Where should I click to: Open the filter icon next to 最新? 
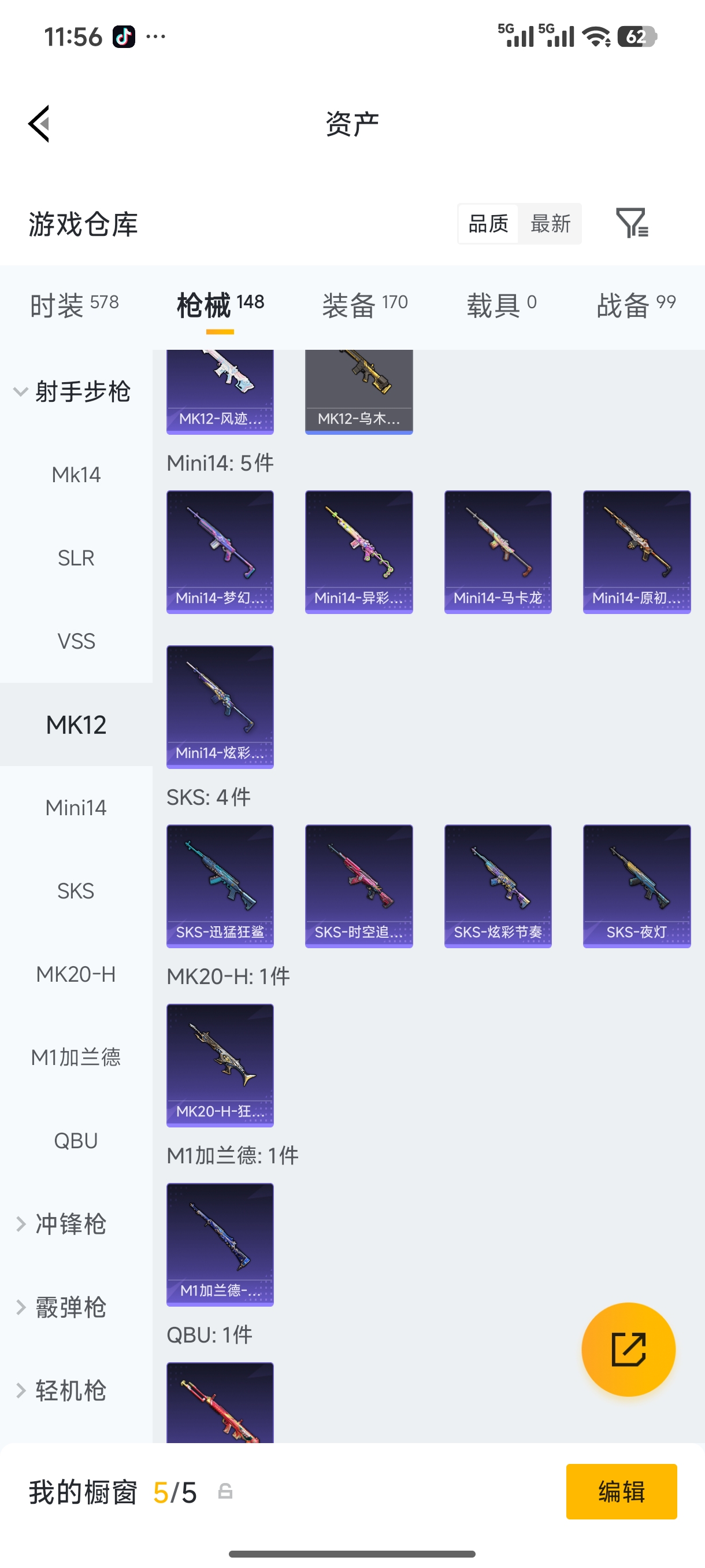632,223
